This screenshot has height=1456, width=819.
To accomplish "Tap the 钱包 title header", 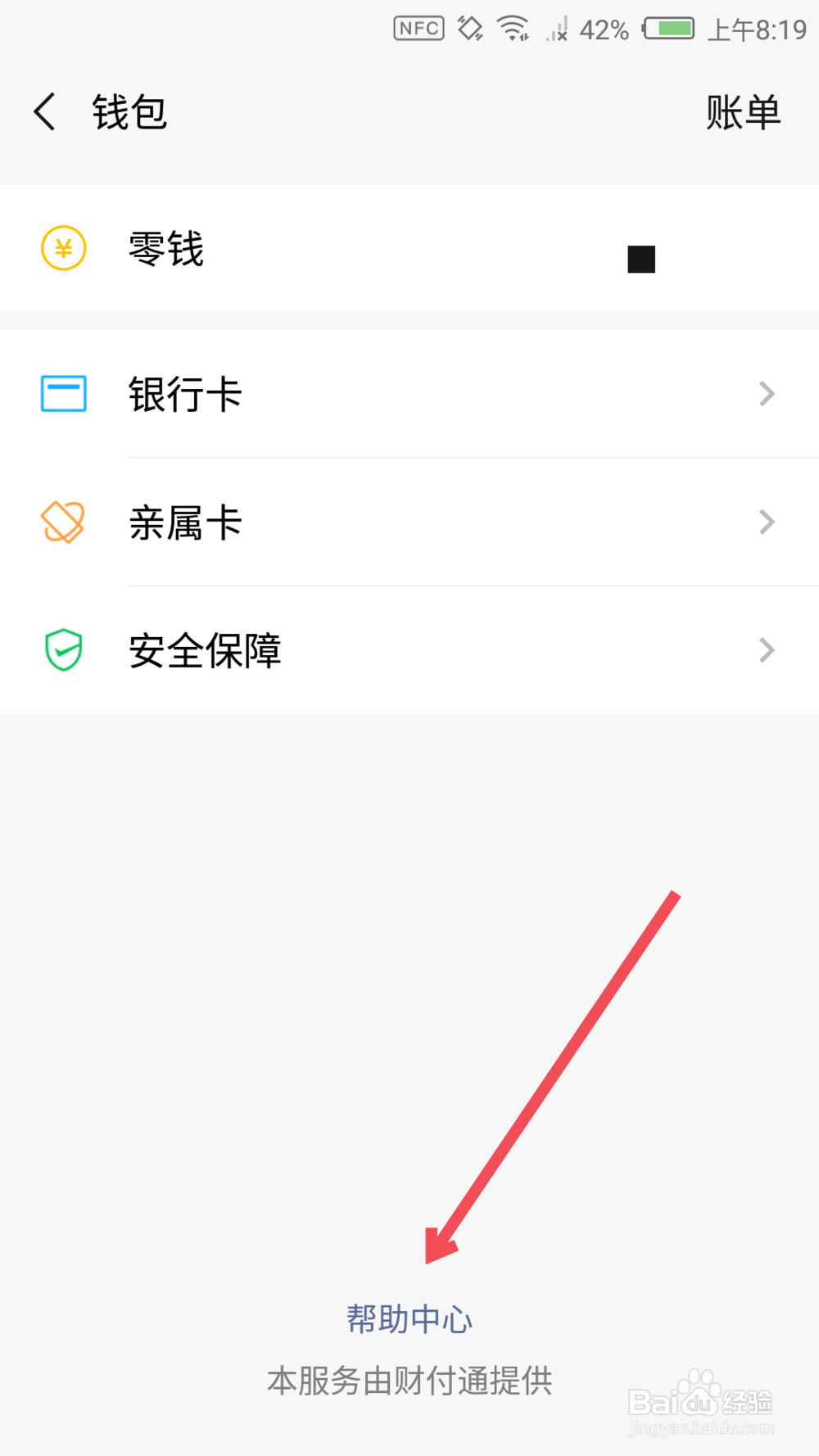I will point(129,112).
